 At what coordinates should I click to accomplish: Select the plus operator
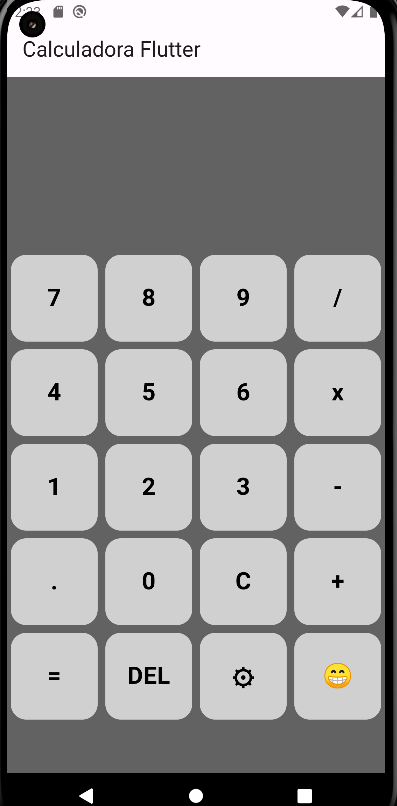click(337, 582)
